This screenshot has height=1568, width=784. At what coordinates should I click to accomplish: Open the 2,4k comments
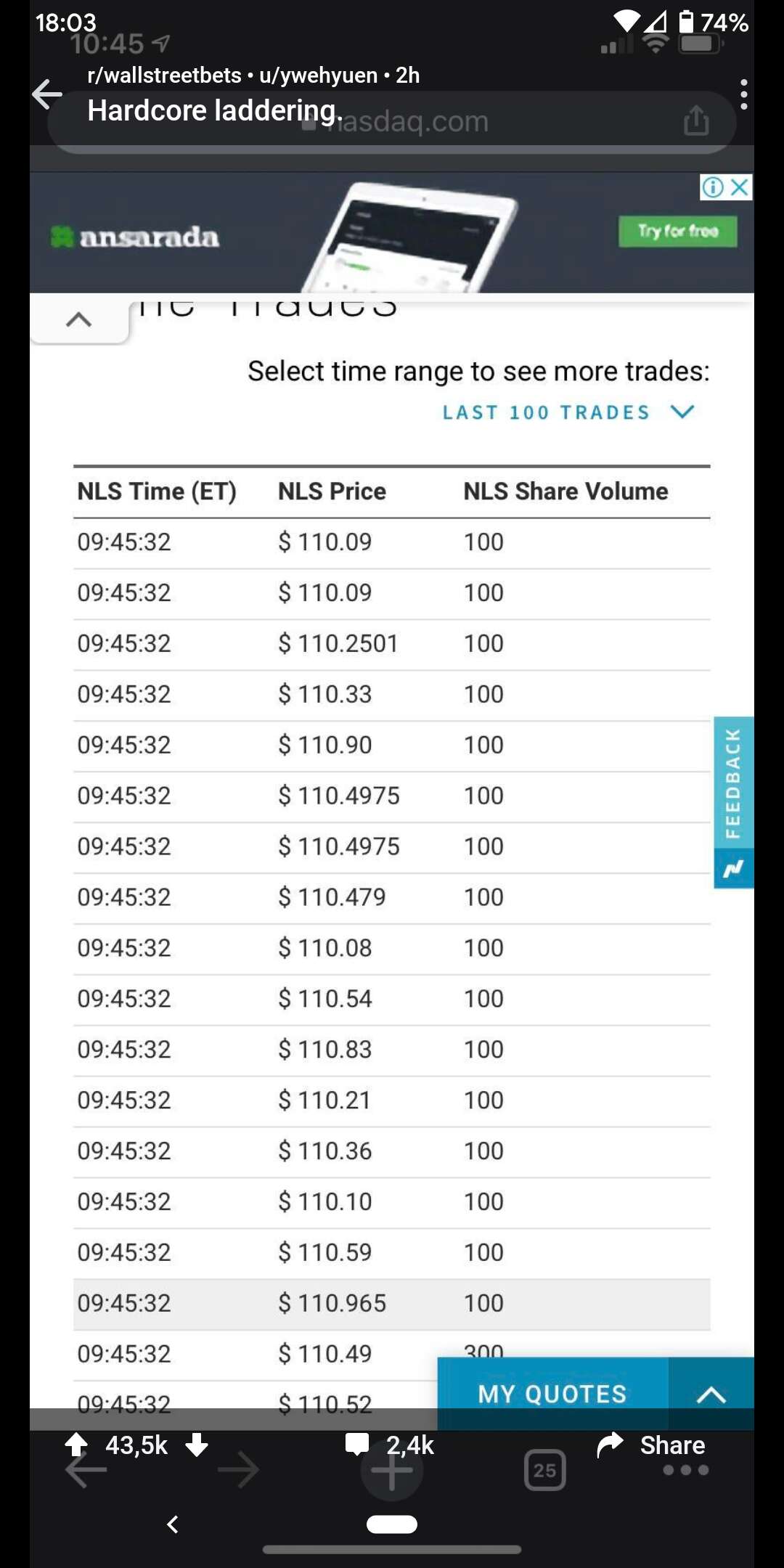(x=390, y=1445)
